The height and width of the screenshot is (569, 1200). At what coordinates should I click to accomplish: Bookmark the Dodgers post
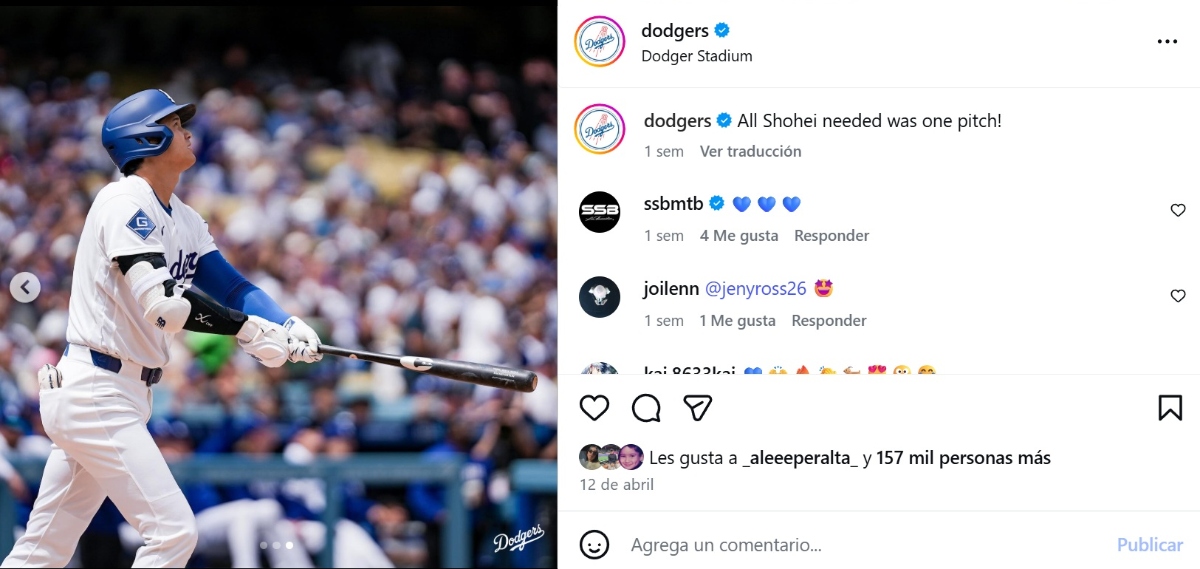coord(1170,408)
